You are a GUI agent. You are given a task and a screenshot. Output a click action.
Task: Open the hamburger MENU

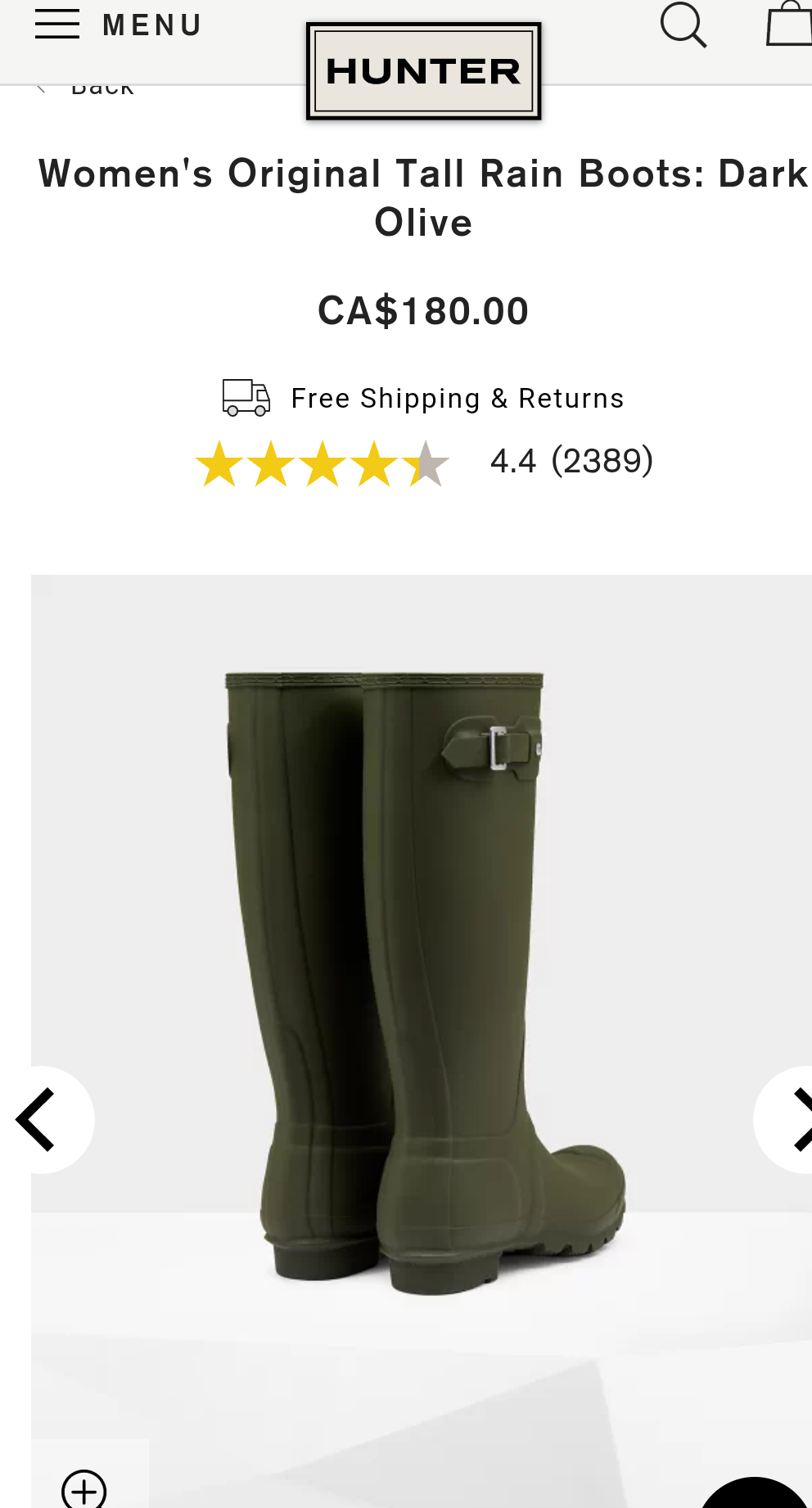[x=117, y=25]
